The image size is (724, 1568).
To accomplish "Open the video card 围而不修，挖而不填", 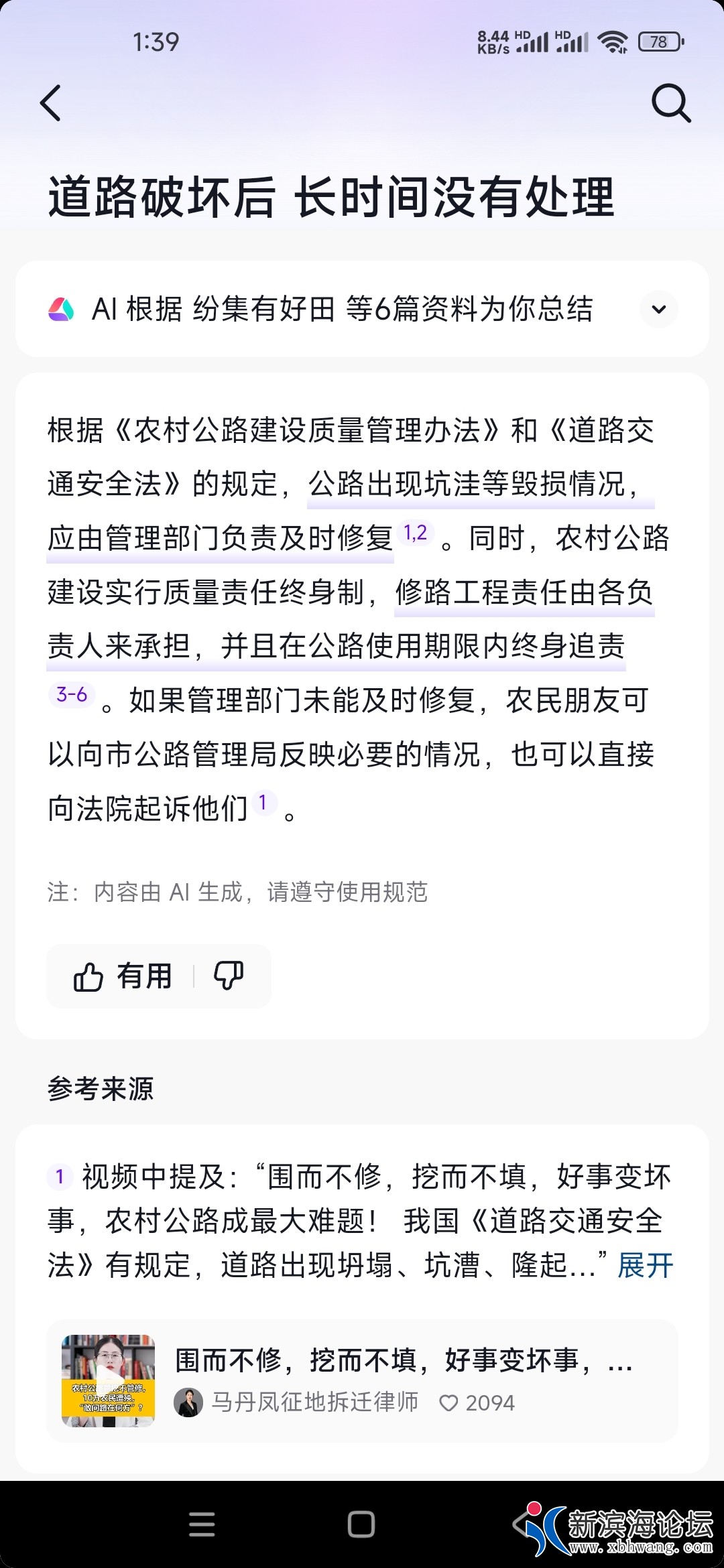I will (x=362, y=1381).
